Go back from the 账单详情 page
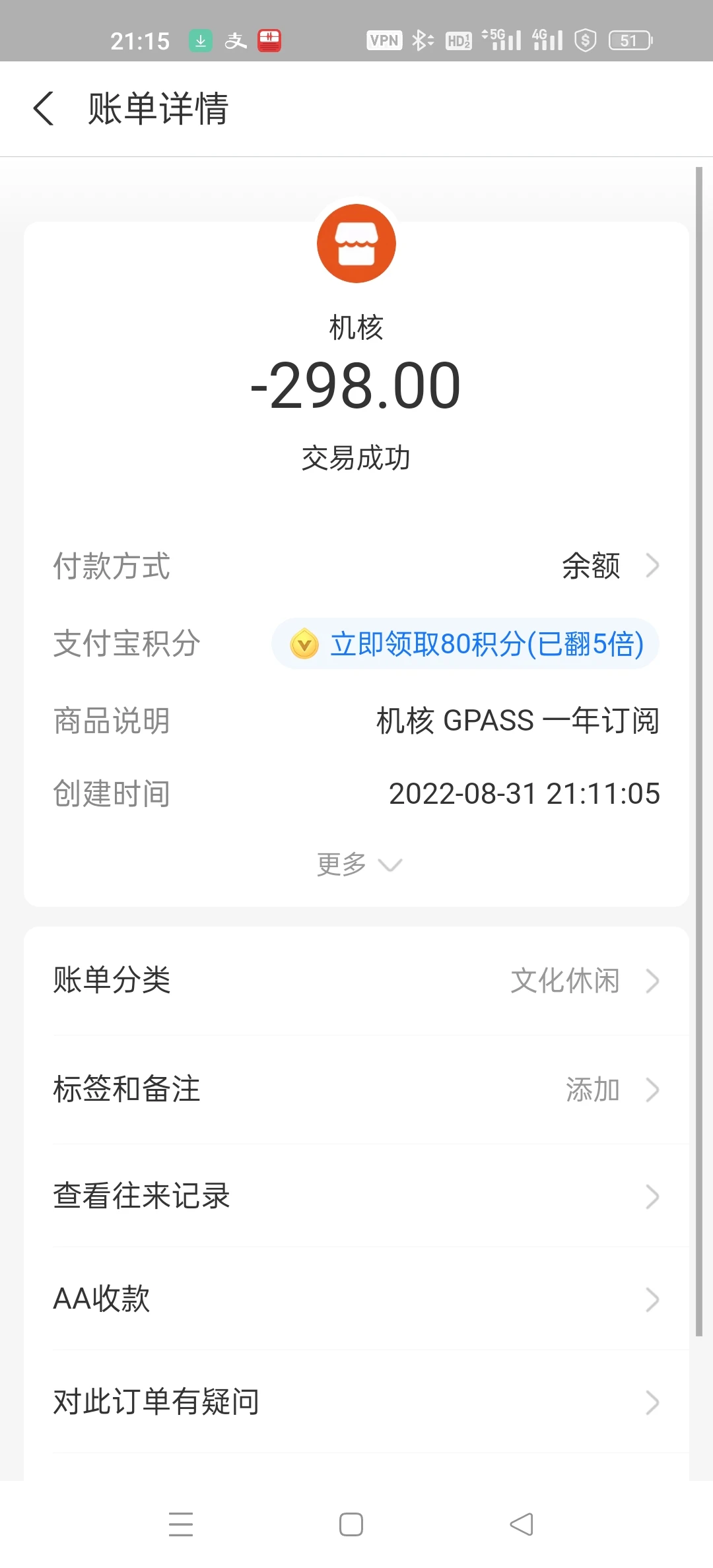The height and width of the screenshot is (1568, 713). coord(44,109)
